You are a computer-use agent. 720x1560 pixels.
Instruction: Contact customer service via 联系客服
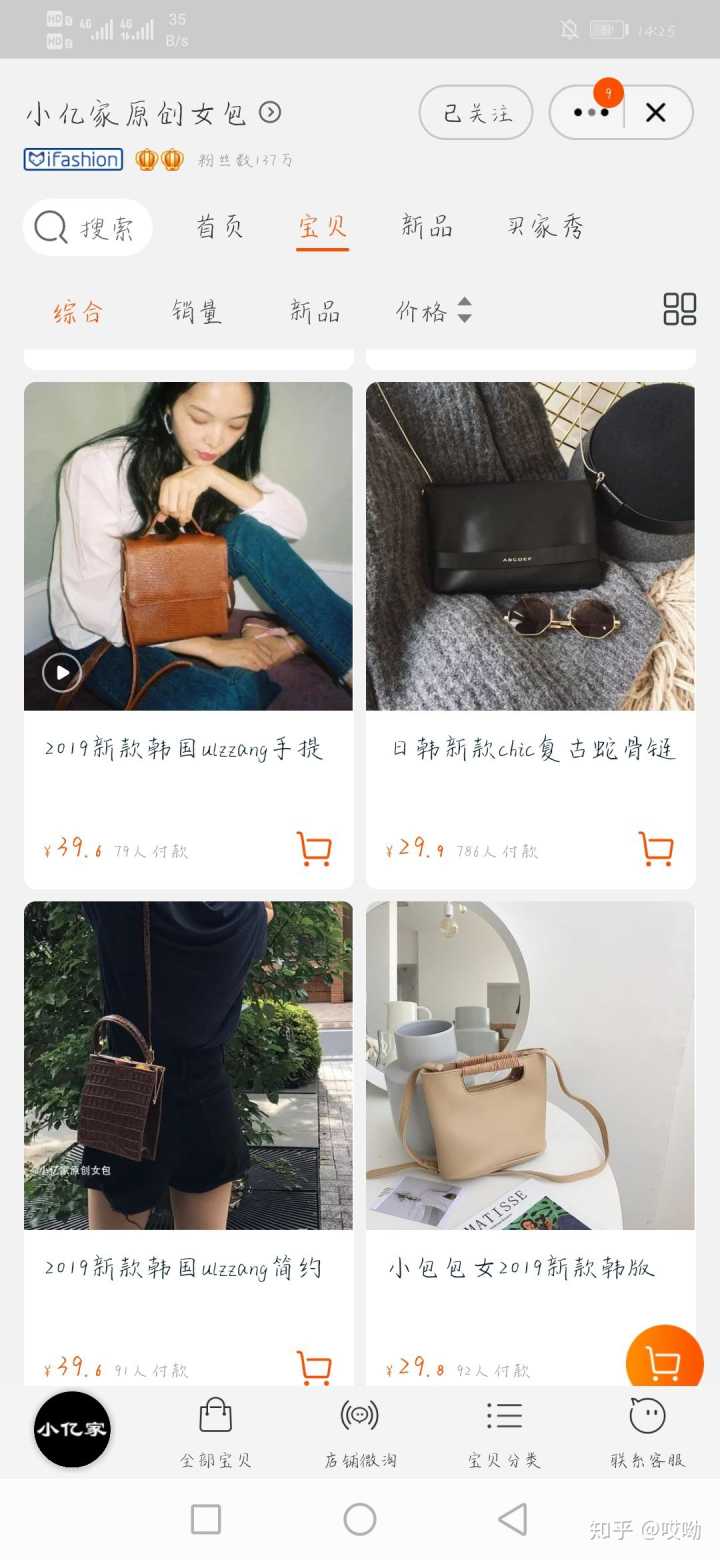(x=648, y=1432)
